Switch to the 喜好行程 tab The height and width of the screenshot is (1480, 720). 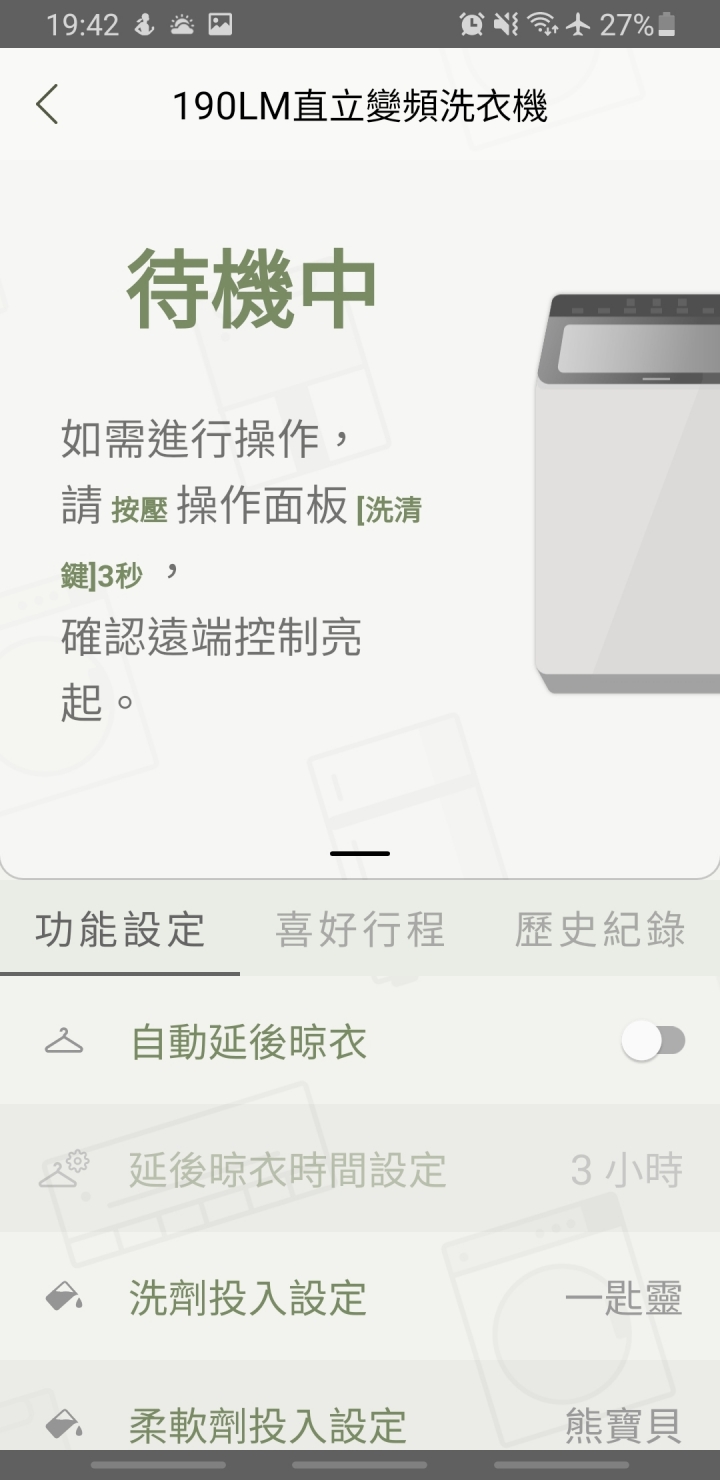click(360, 930)
